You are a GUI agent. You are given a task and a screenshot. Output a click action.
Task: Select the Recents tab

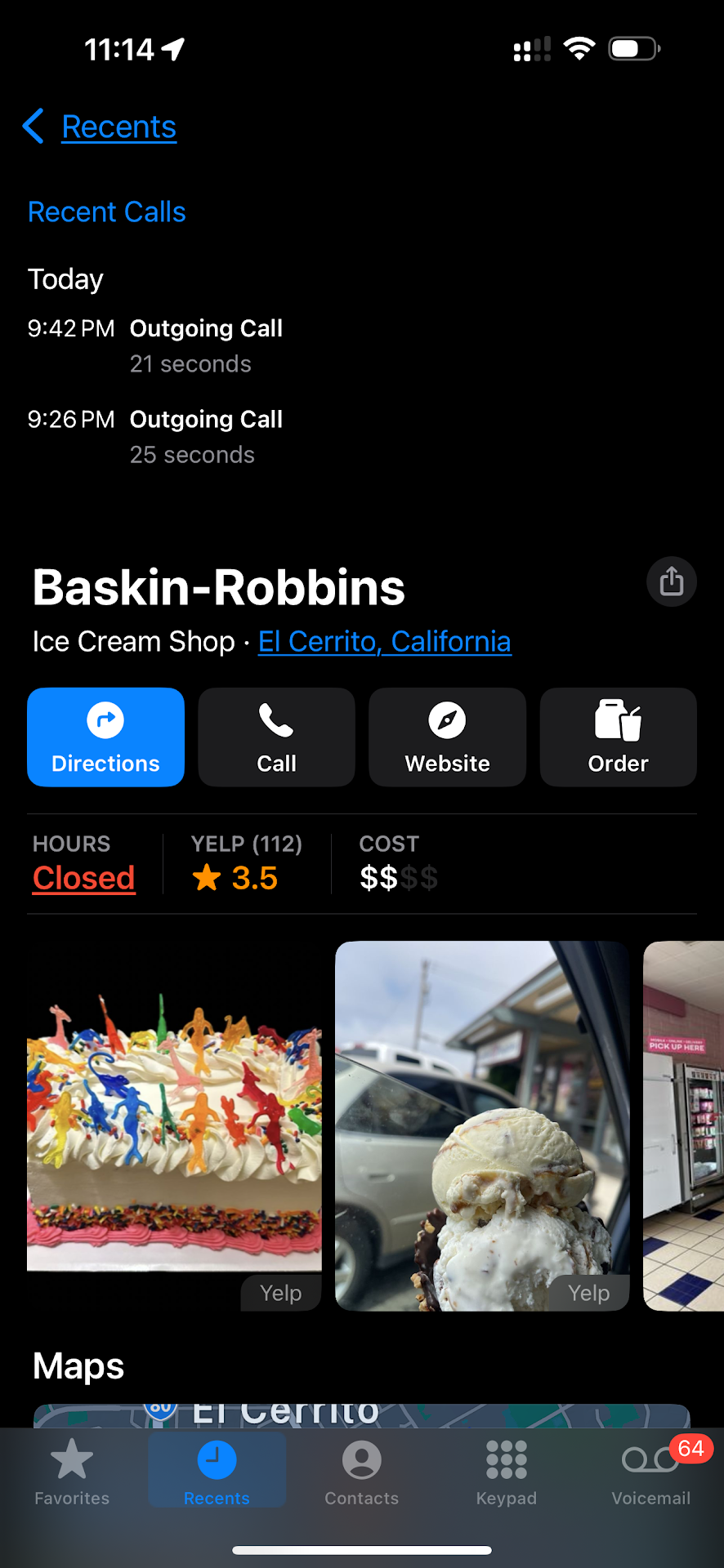217,1472
